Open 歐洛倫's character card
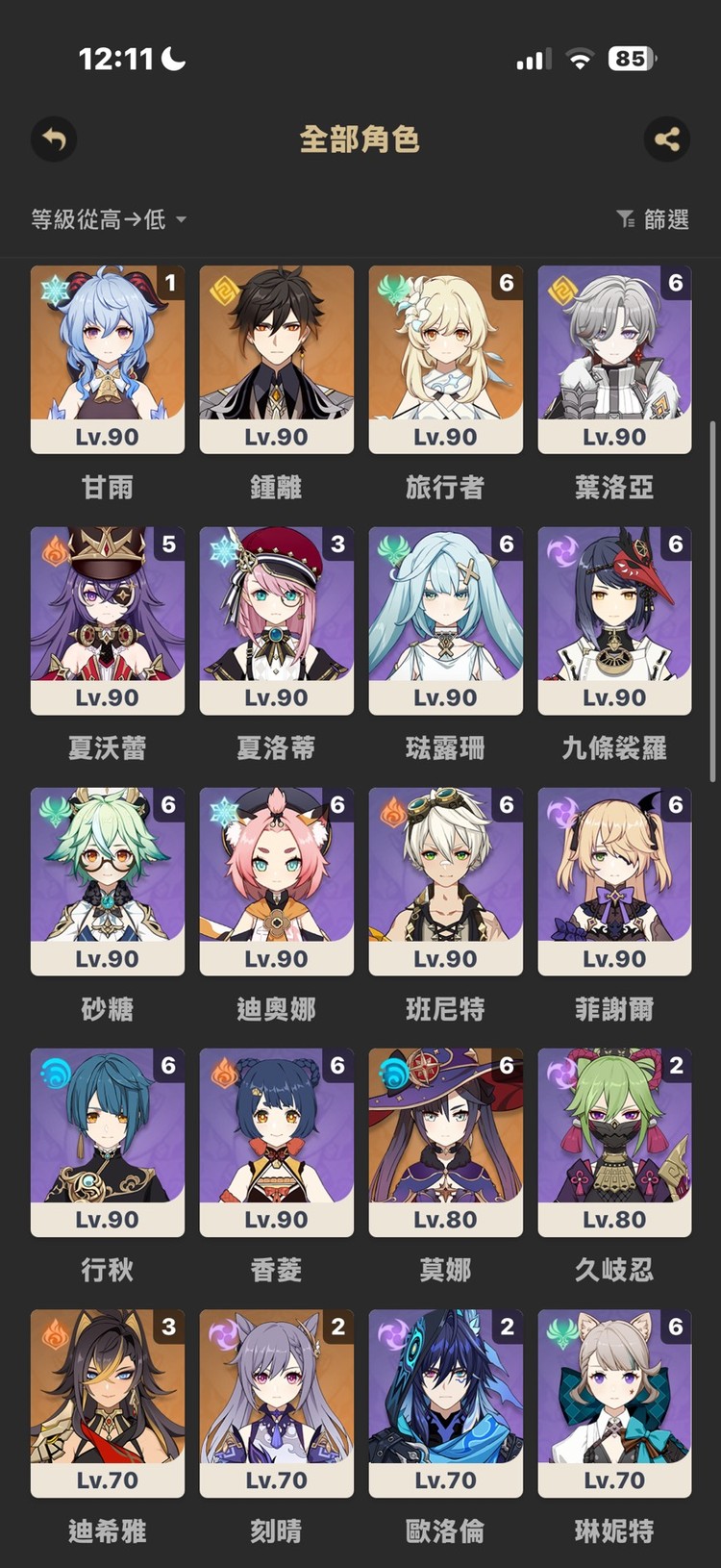The height and width of the screenshot is (1568, 721). [445, 1404]
